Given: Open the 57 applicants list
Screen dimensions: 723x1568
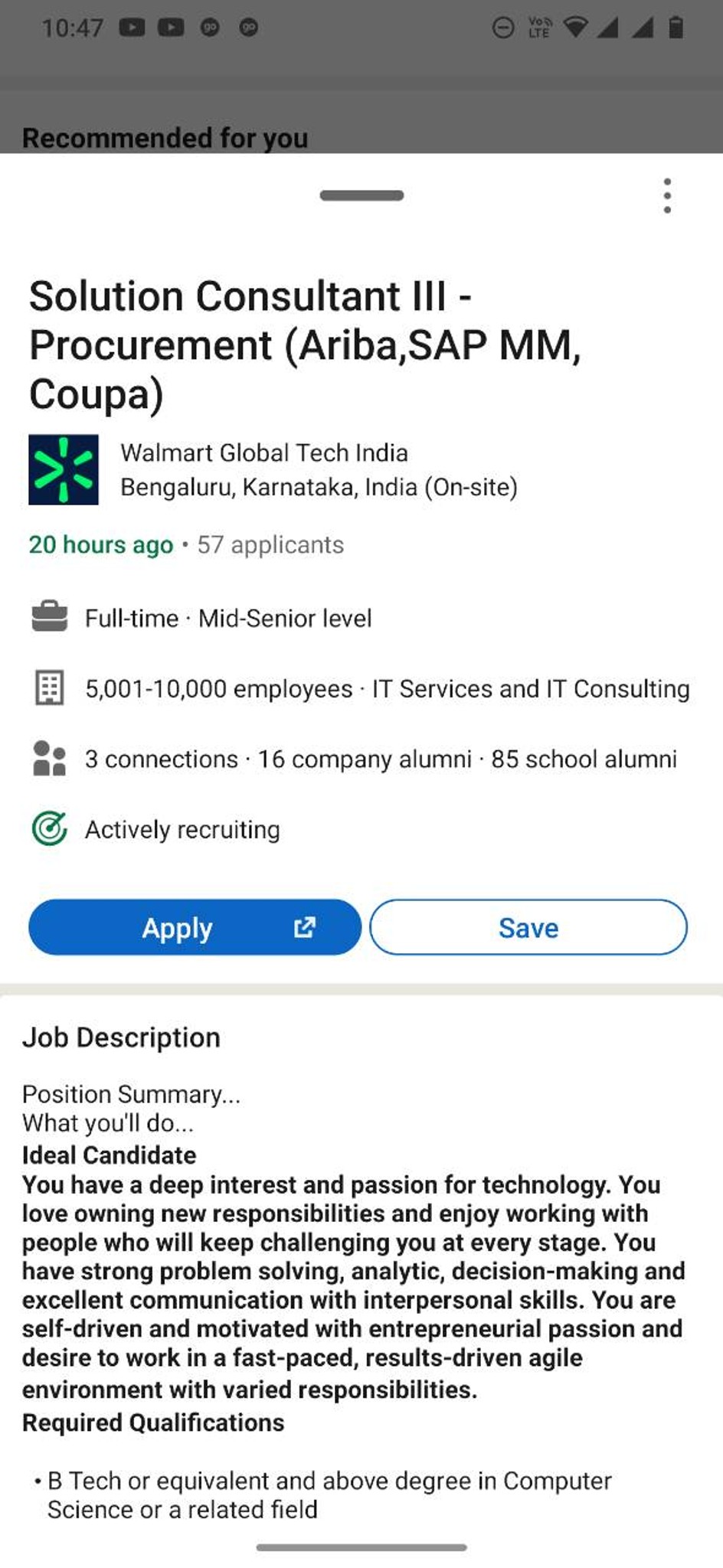Looking at the screenshot, I should (270, 545).
